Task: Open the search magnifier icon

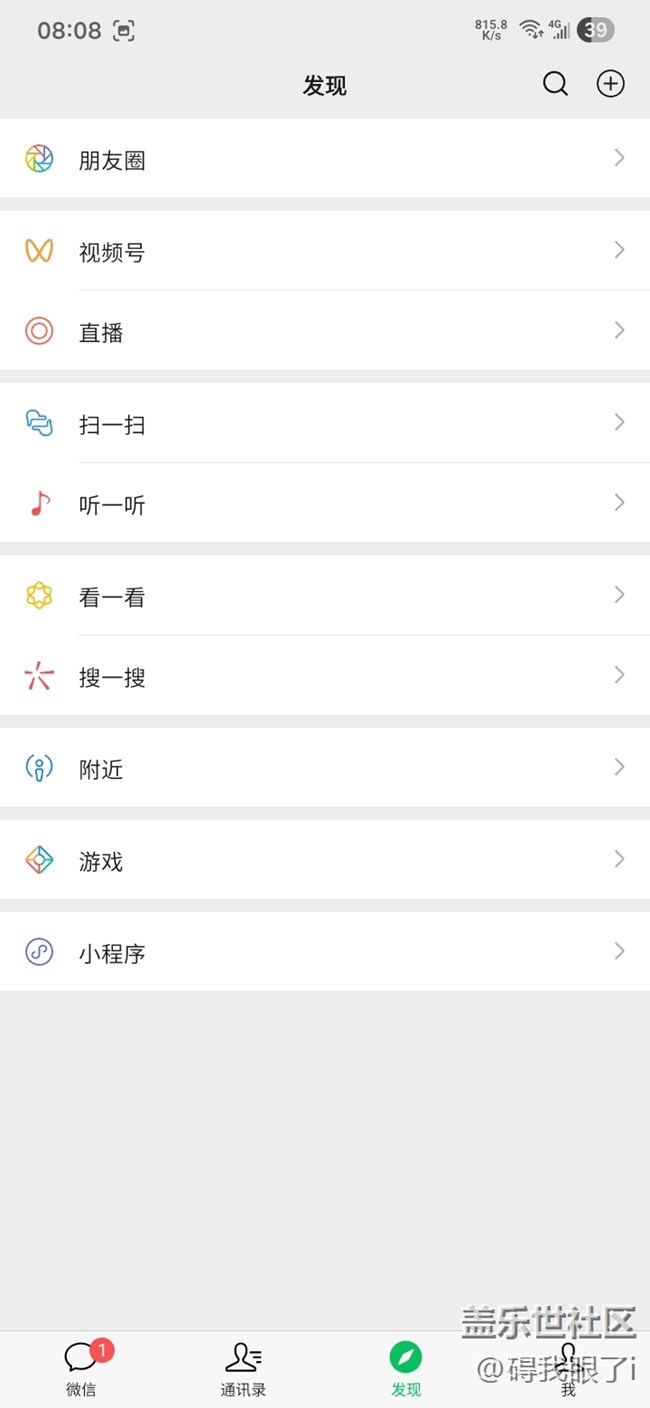Action: [555, 85]
